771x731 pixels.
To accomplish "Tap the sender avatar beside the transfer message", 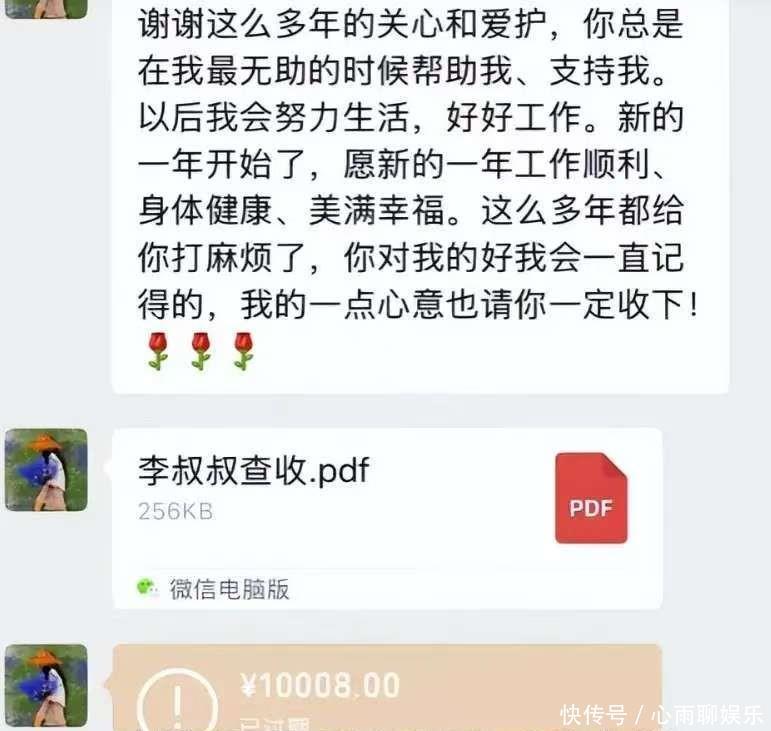I will coord(46,685).
